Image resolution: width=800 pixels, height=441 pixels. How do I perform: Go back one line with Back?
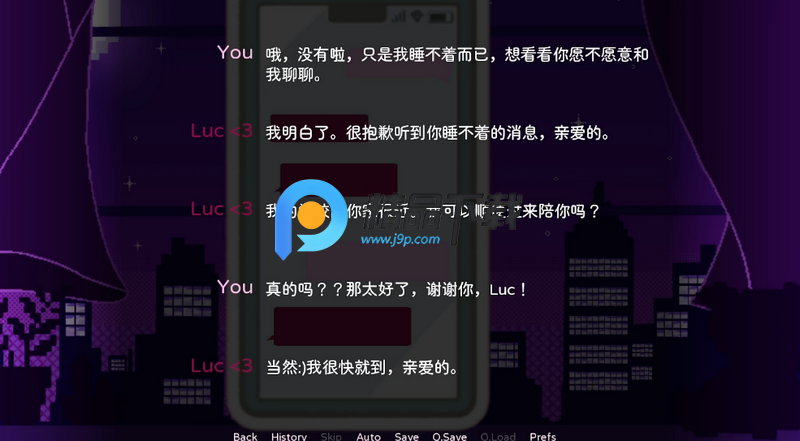point(245,436)
